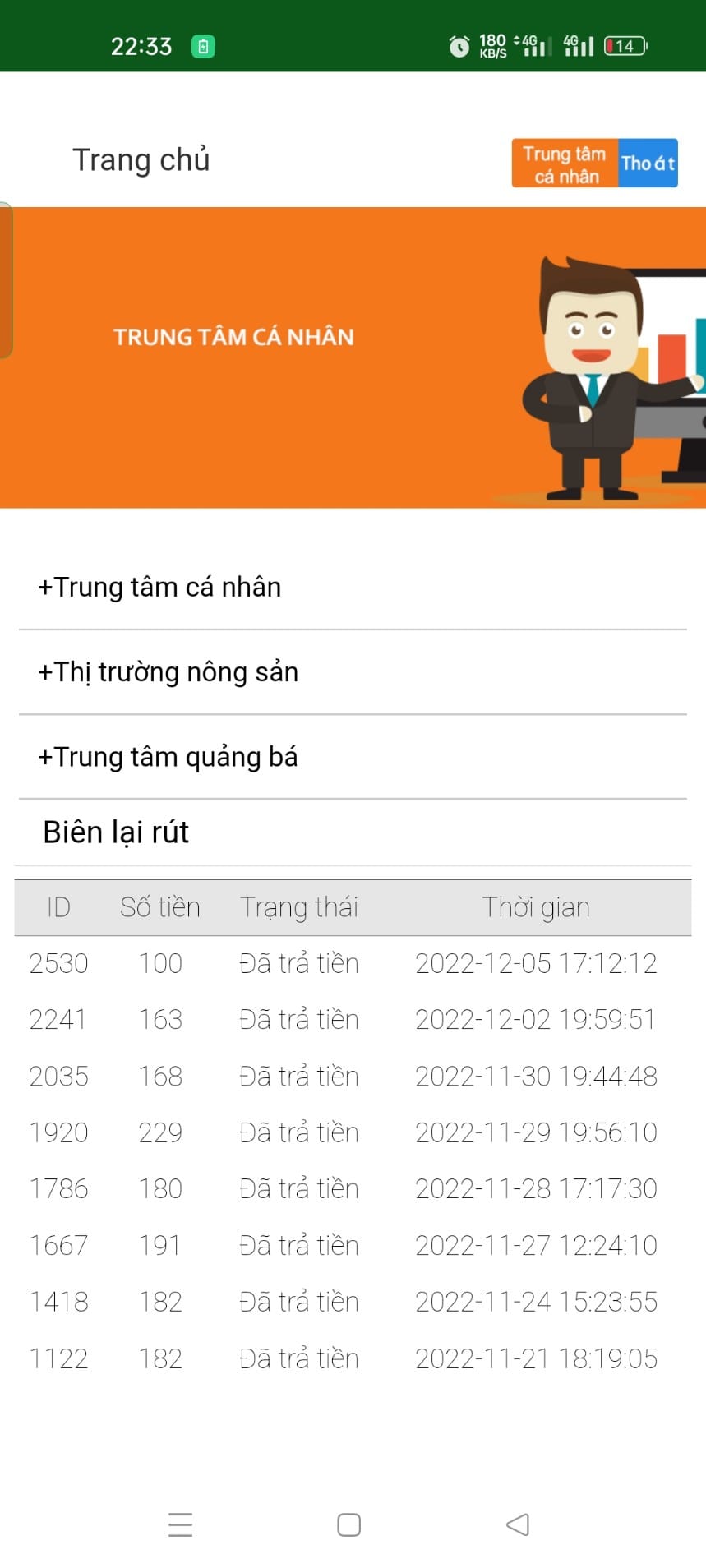
Task: Expand the +Trung tâm quảng bá section
Action: [x=168, y=757]
